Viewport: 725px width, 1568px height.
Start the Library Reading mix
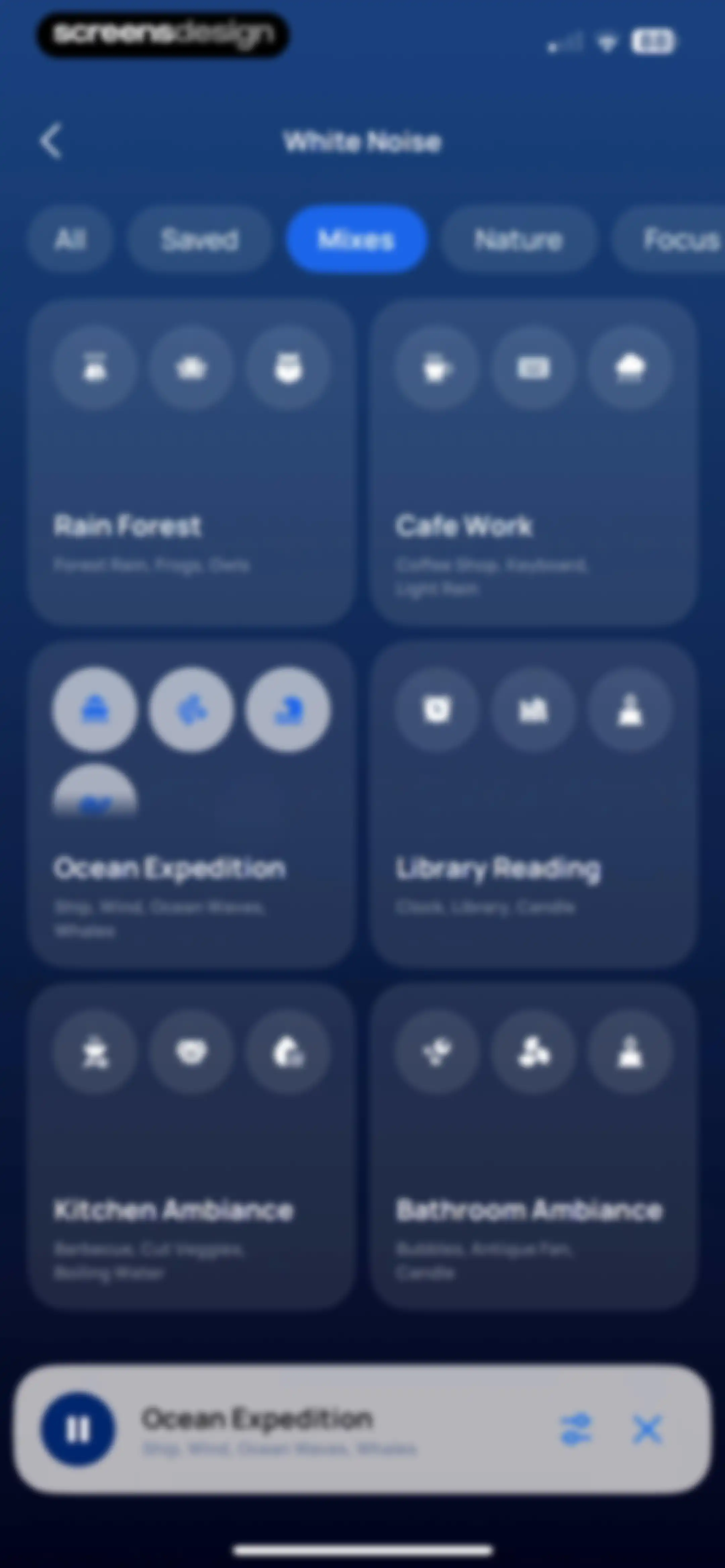(x=533, y=804)
